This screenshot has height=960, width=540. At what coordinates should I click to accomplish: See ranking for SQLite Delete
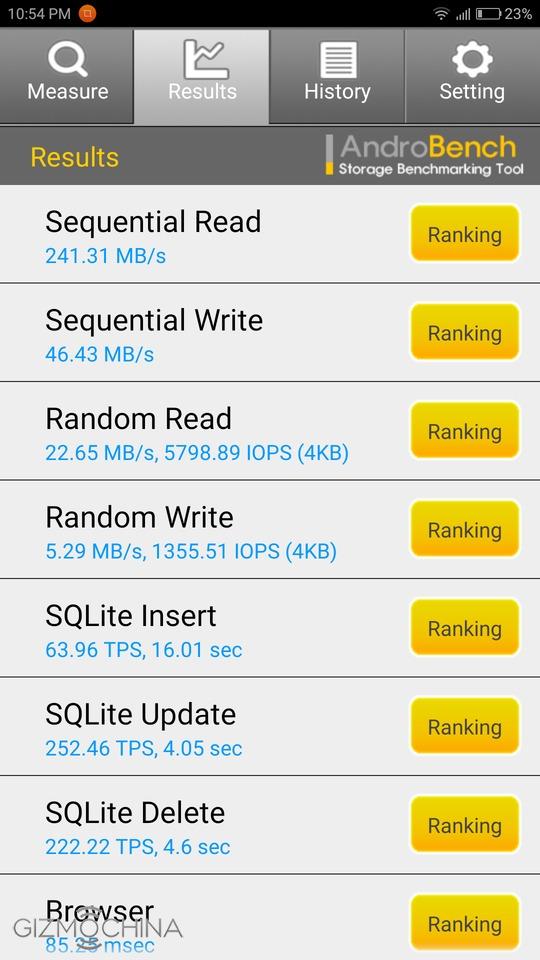click(465, 825)
